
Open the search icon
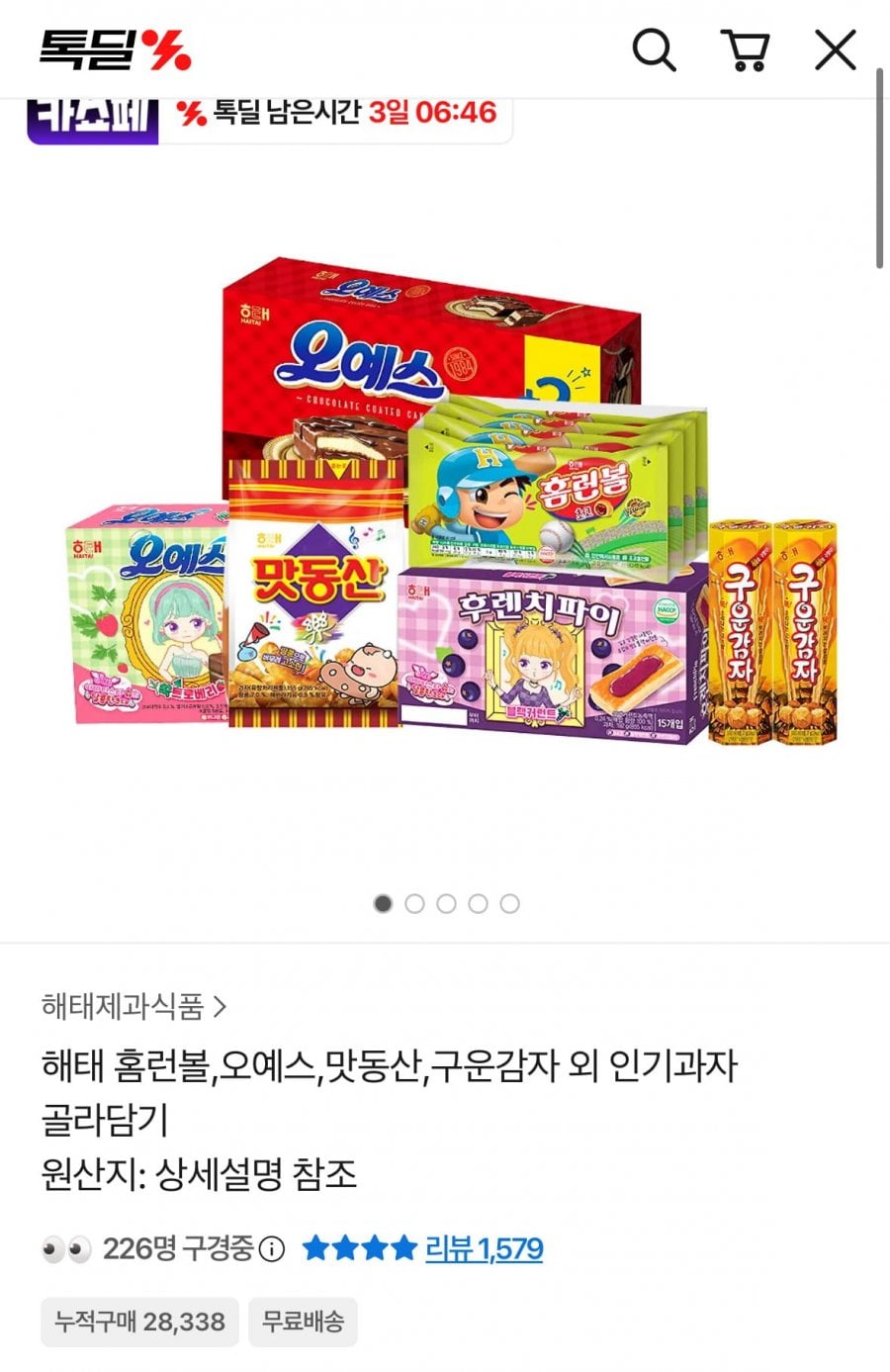pyautogui.click(x=654, y=49)
